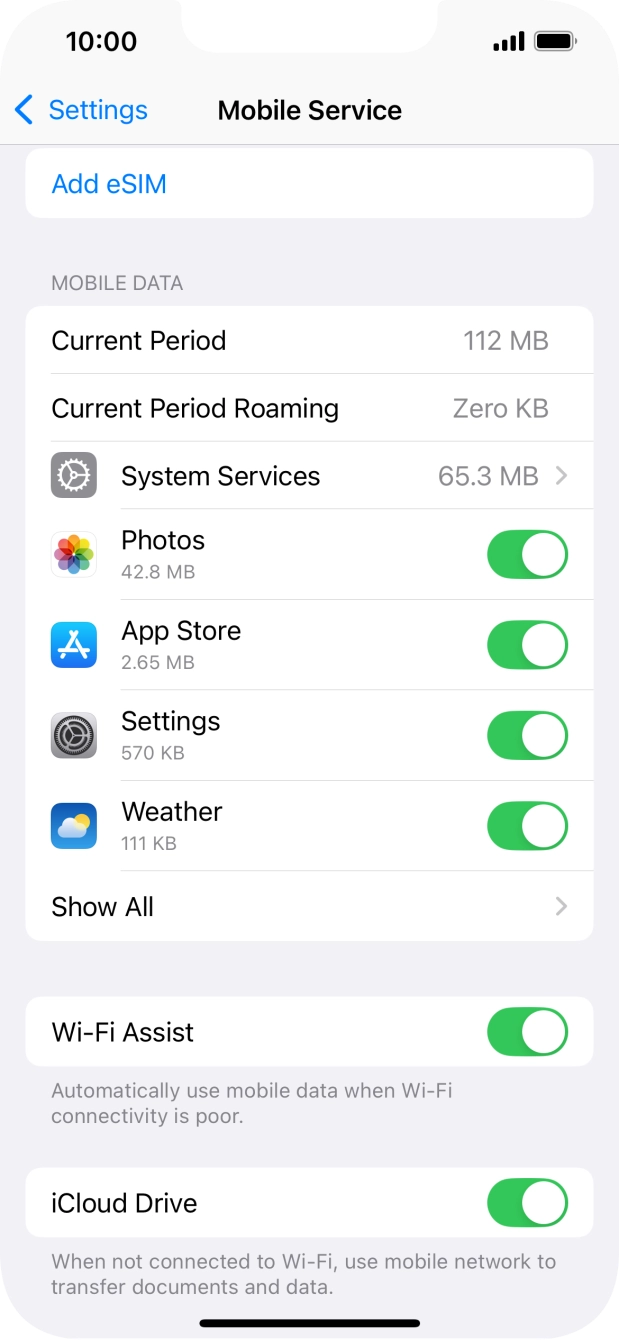Disable mobile data for Photos
The width and height of the screenshot is (619, 1340).
point(527,555)
